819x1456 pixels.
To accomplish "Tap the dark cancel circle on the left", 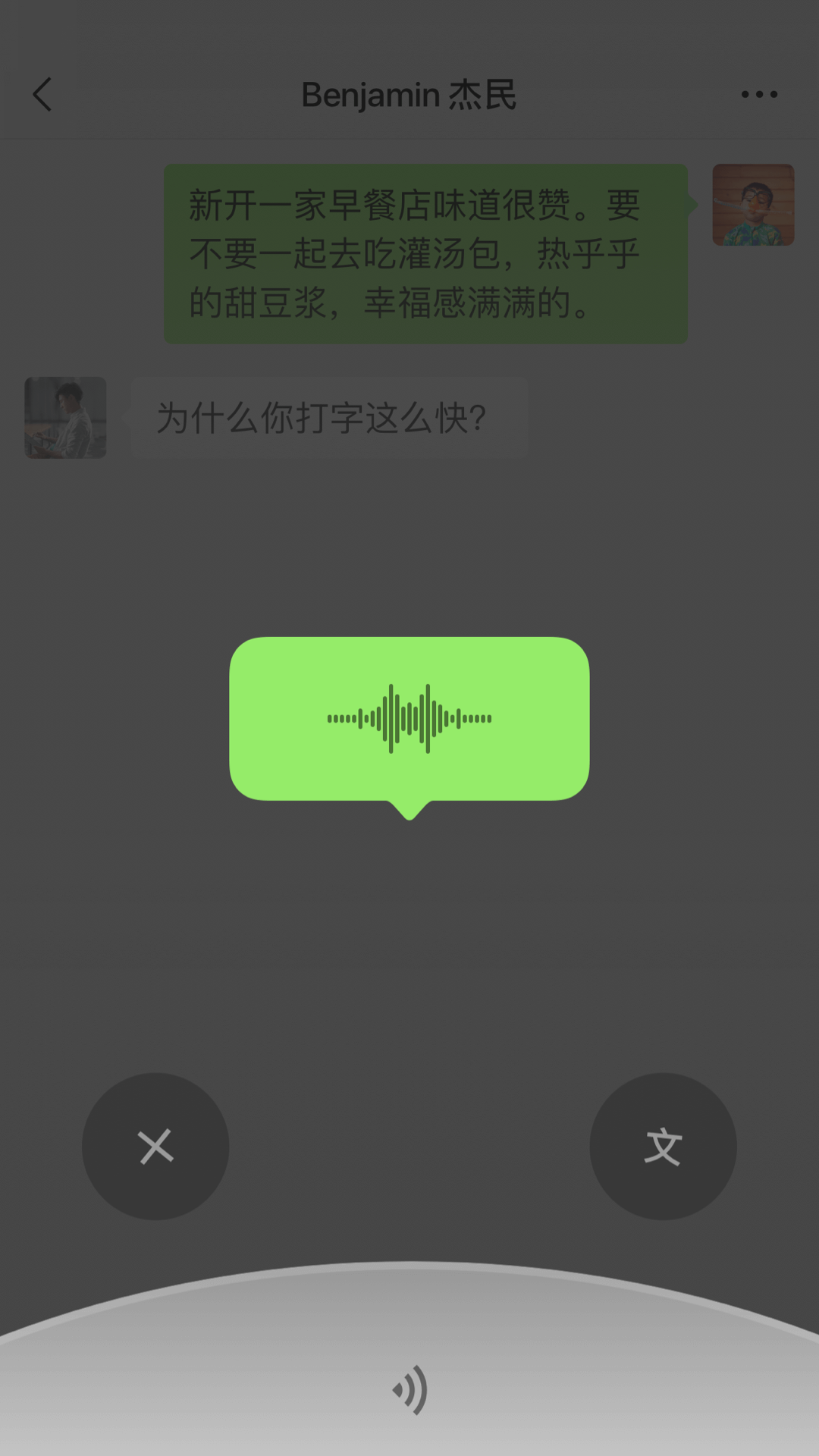I will tap(155, 1147).
